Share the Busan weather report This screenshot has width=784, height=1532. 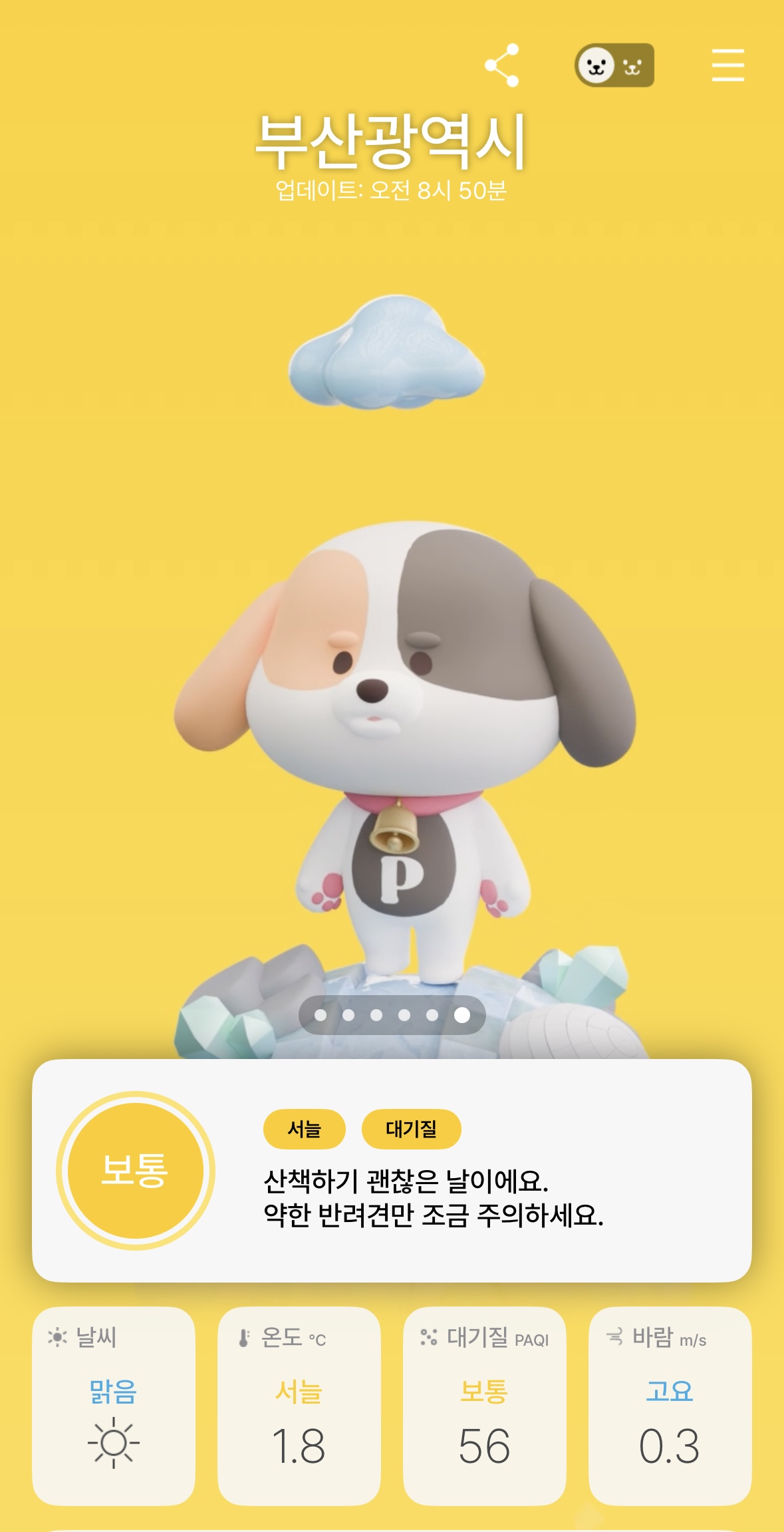pyautogui.click(x=502, y=65)
